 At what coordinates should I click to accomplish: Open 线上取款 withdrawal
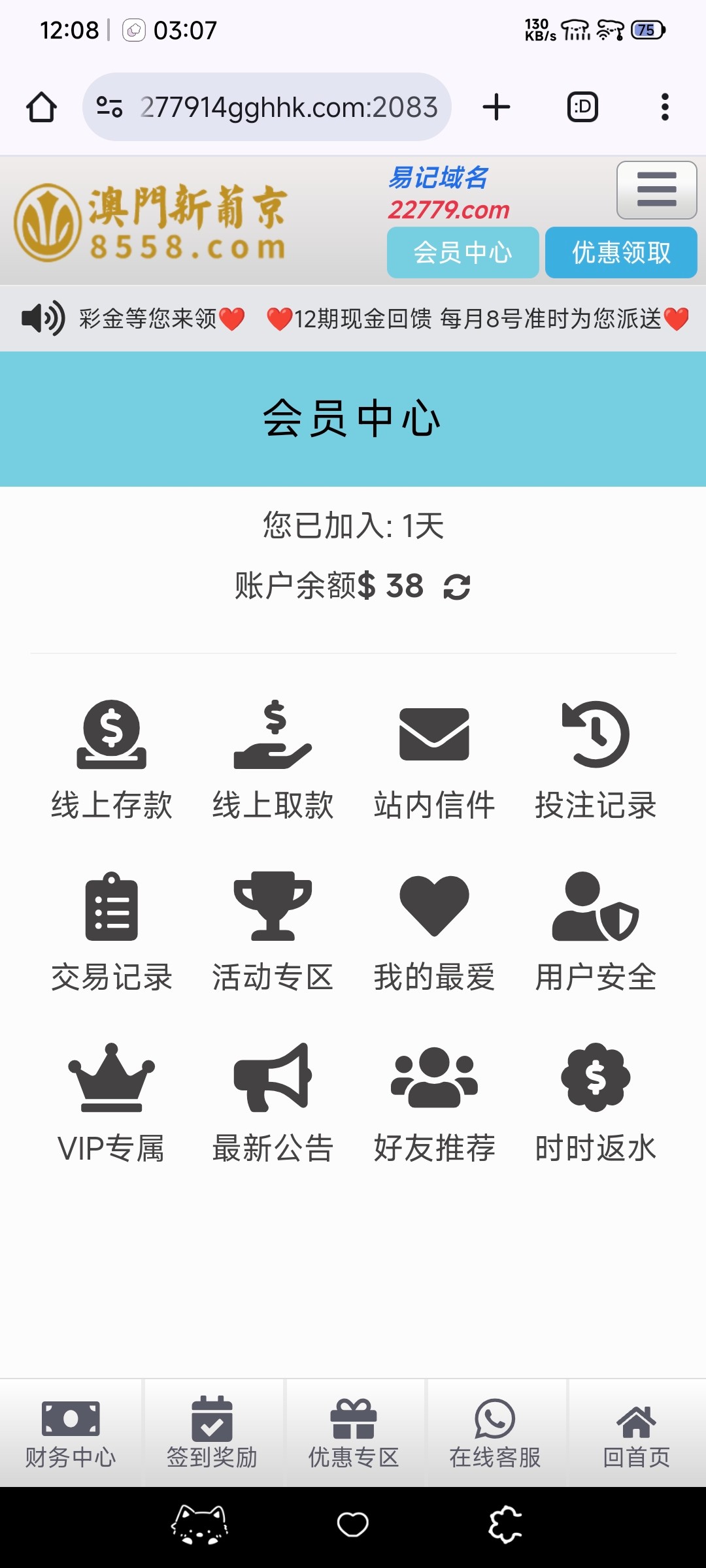[273, 760]
